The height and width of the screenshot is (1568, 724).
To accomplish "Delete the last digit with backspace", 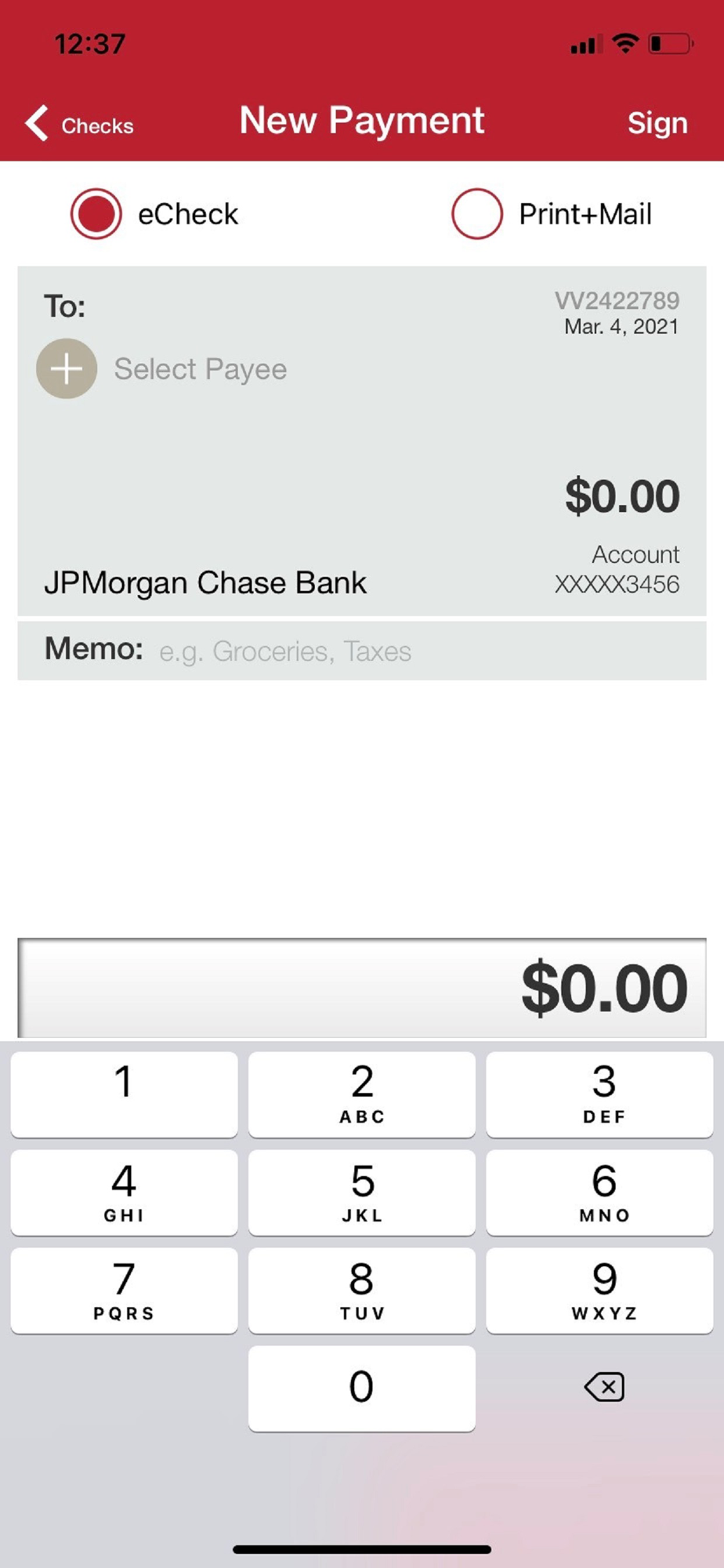I will tap(604, 1387).
